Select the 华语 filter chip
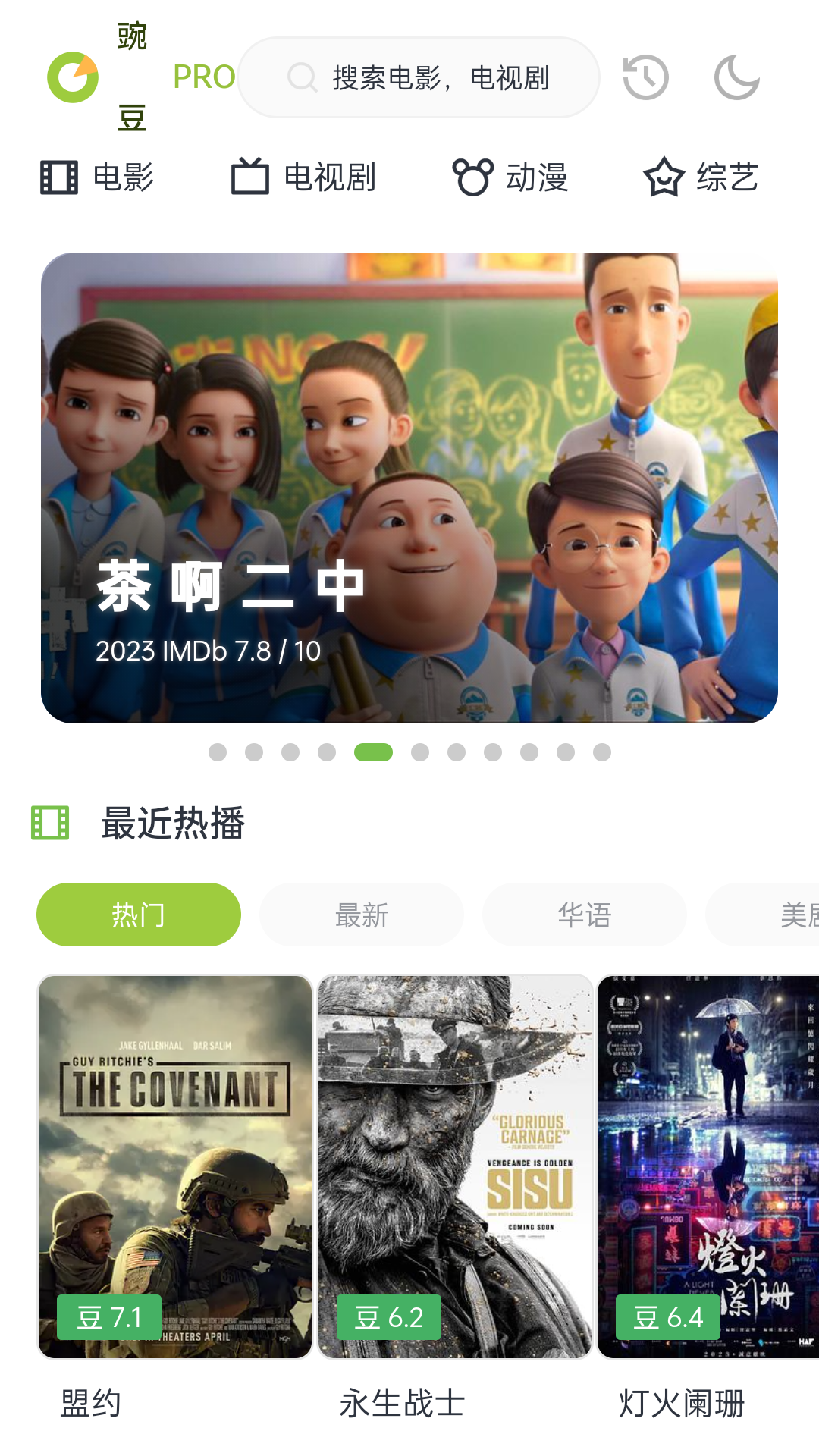This screenshot has width=819, height=1456. tap(585, 915)
